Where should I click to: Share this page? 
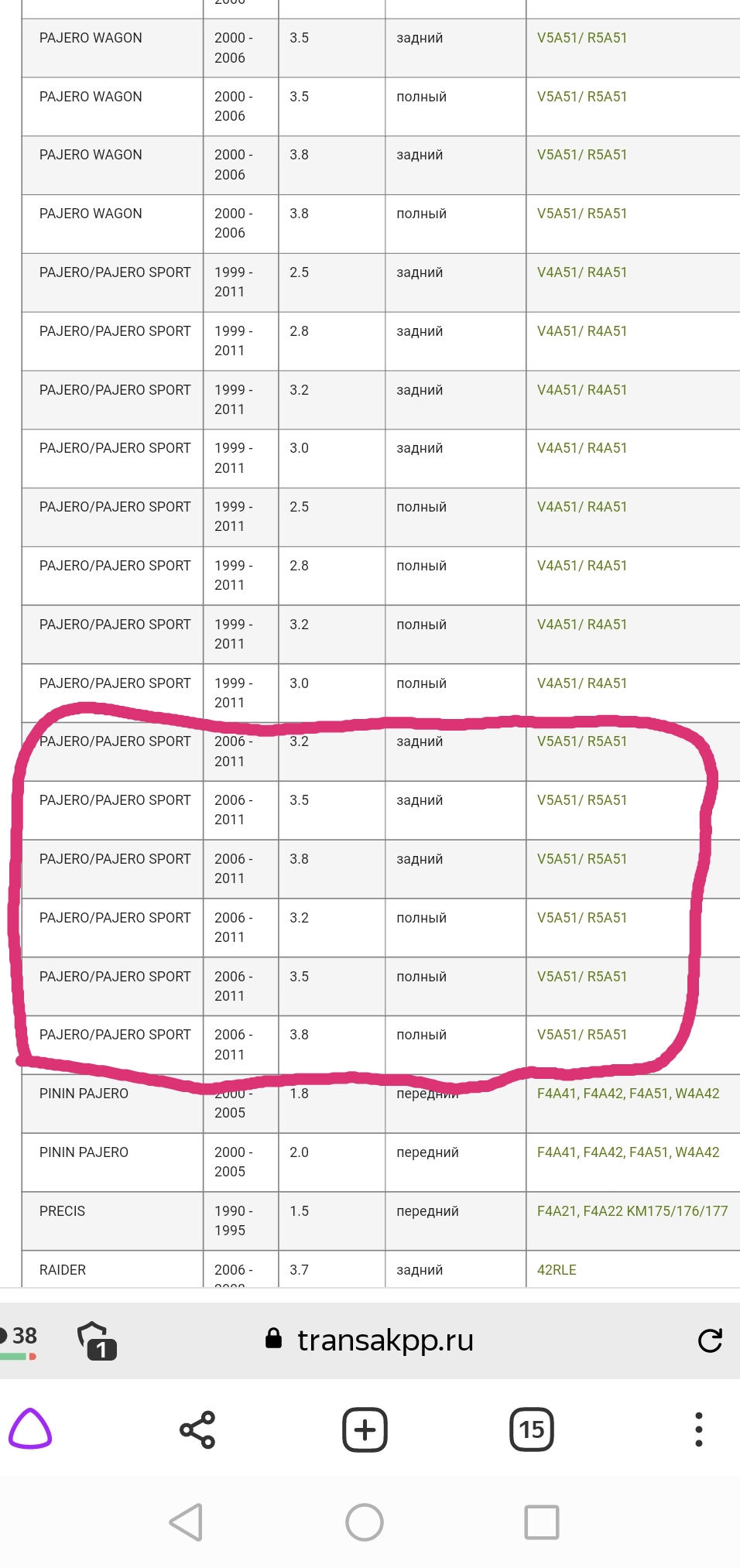(197, 1429)
